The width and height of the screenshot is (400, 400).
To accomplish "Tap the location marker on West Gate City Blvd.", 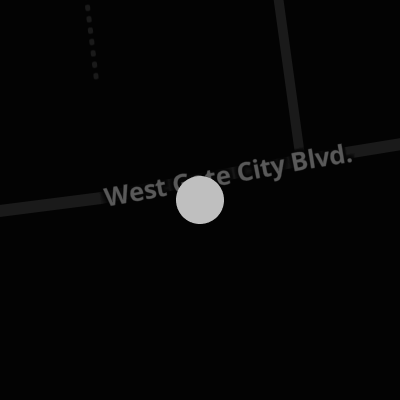I will (200, 200).
